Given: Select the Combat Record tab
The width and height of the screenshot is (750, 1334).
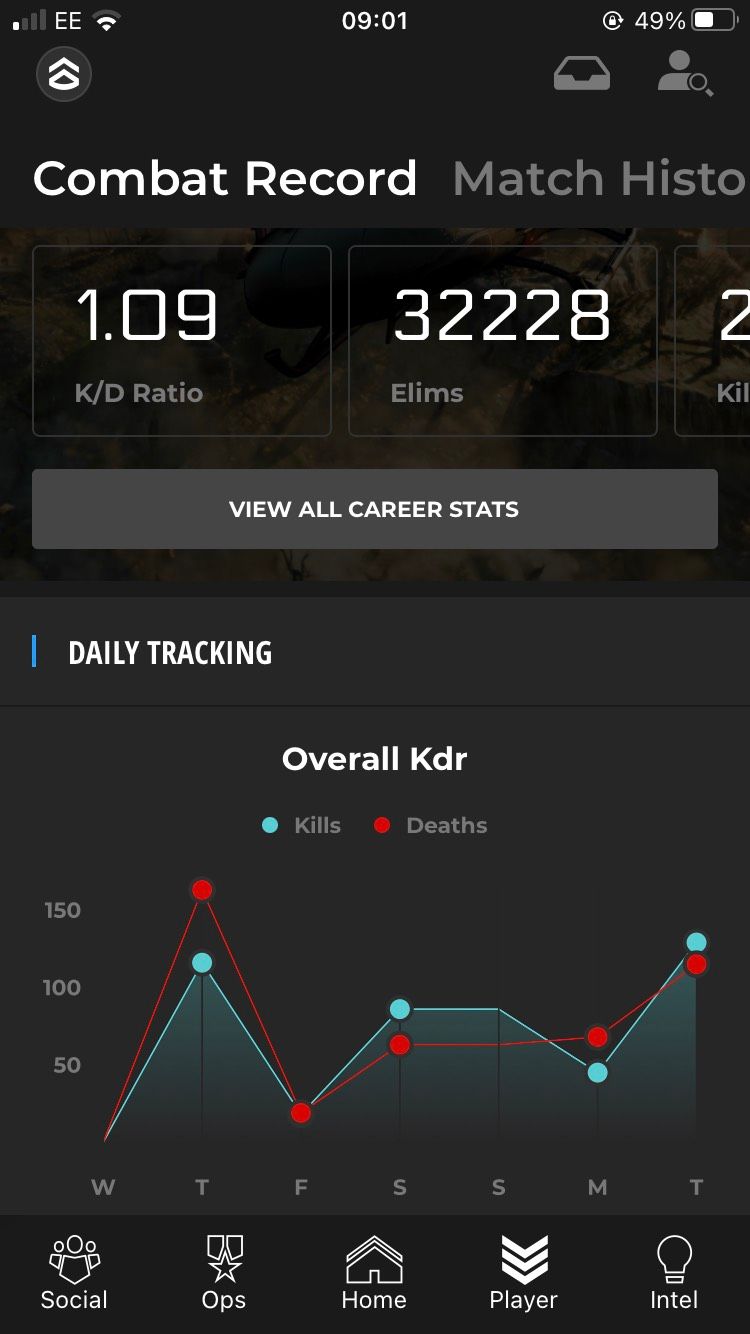Looking at the screenshot, I should point(225,179).
